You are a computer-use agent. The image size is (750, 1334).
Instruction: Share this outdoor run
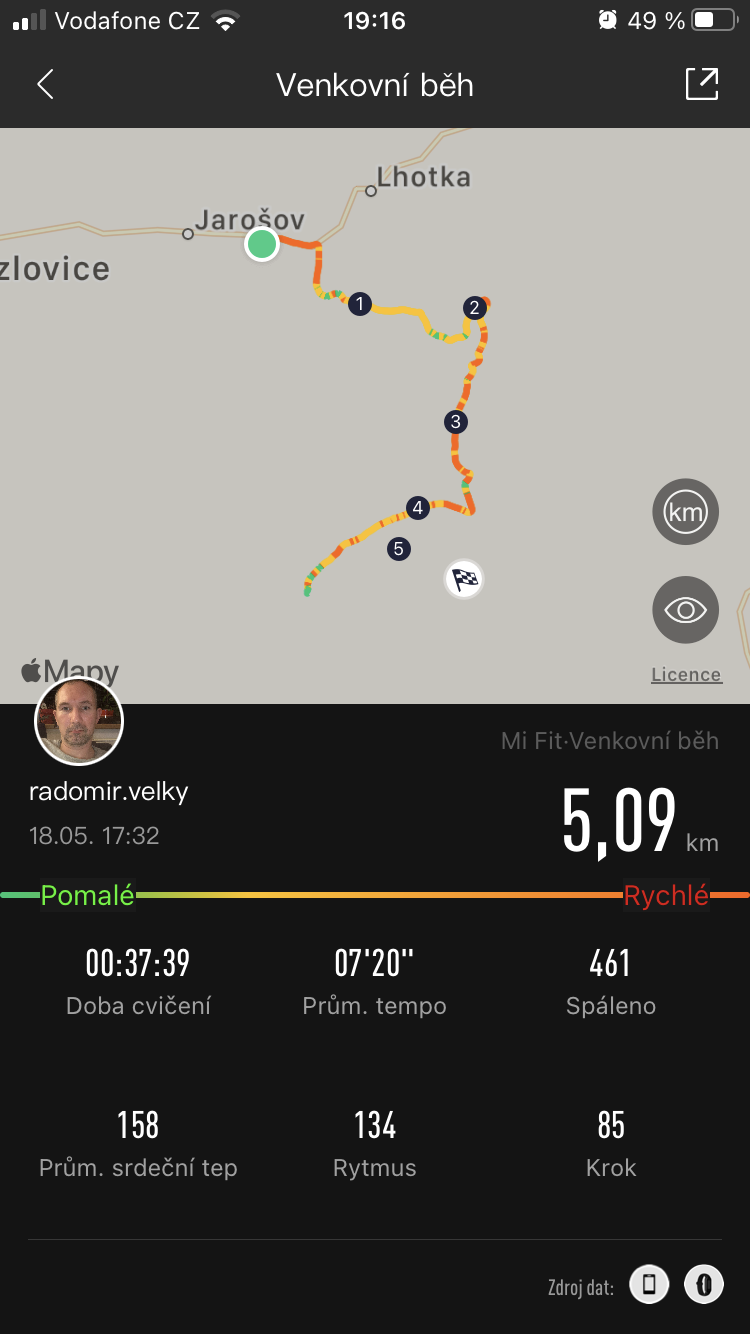click(x=702, y=84)
